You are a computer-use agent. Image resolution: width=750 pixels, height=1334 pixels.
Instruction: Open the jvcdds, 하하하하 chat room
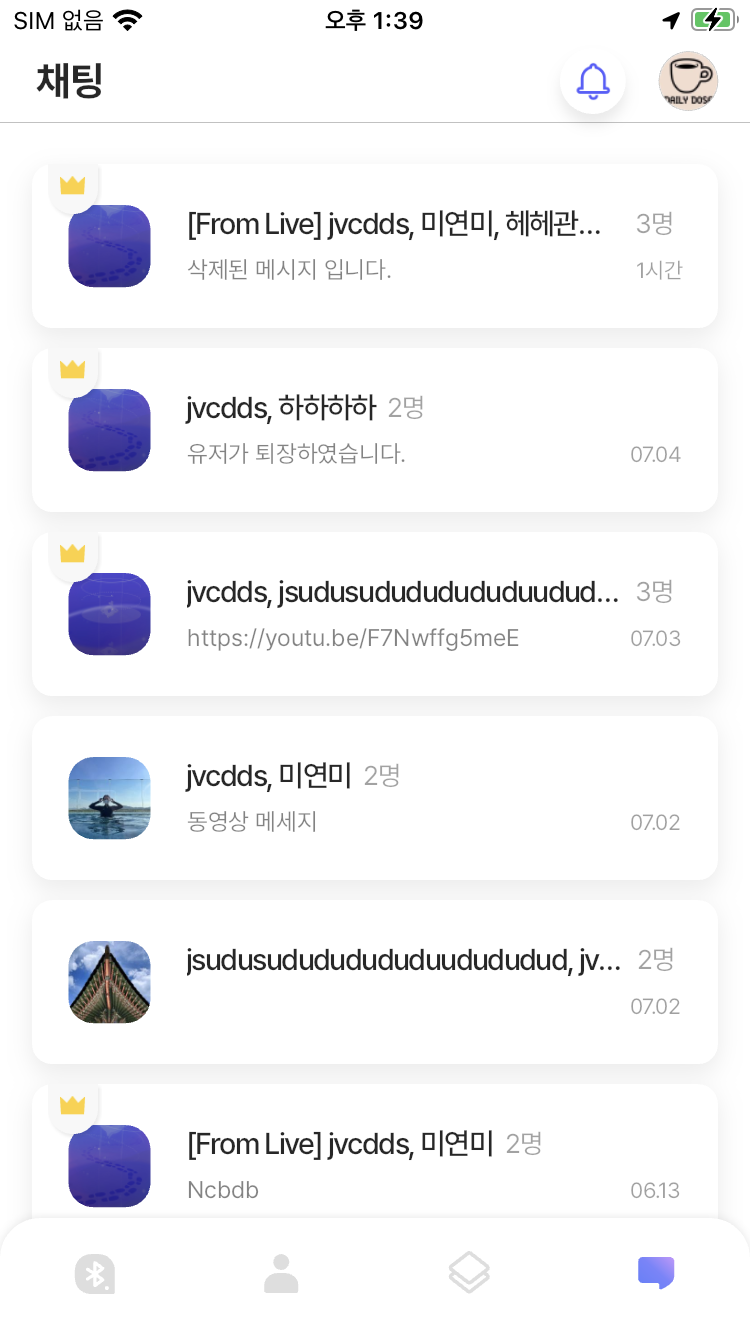tap(375, 429)
